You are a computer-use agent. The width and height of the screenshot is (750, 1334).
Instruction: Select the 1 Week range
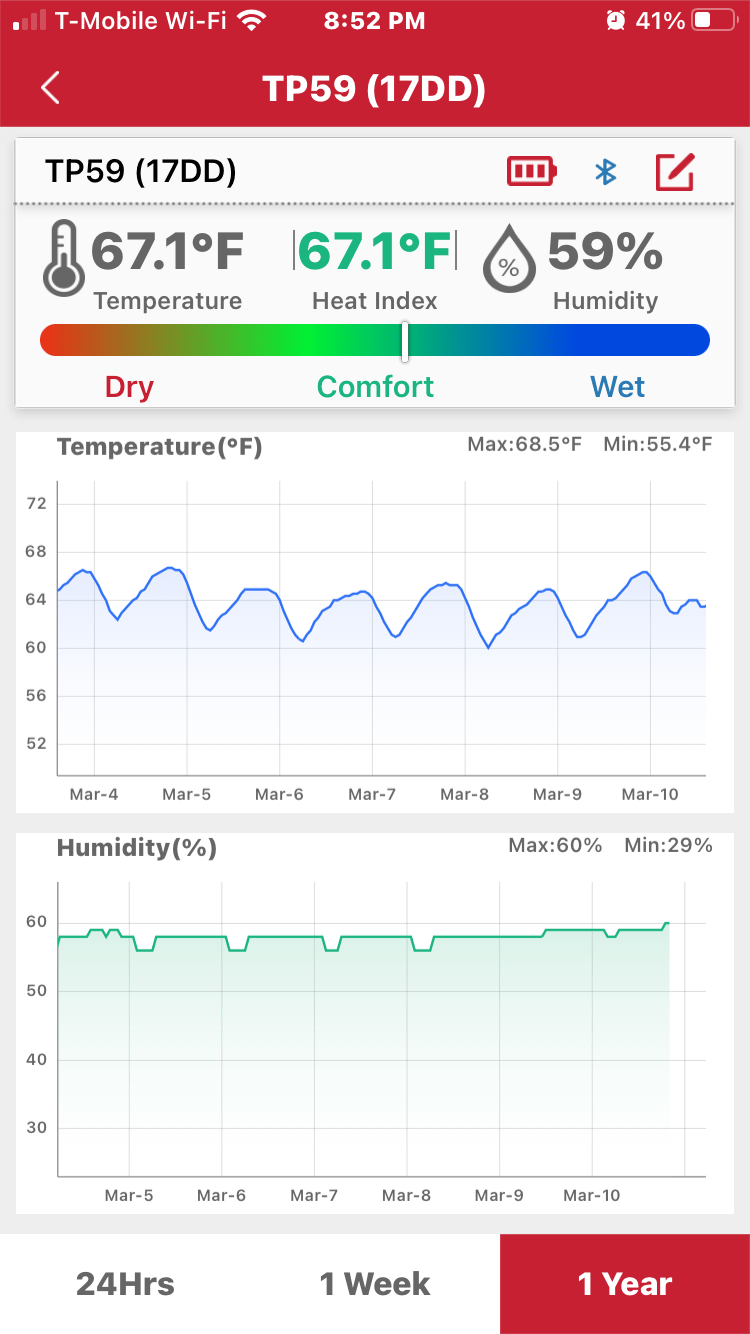pos(375,1284)
